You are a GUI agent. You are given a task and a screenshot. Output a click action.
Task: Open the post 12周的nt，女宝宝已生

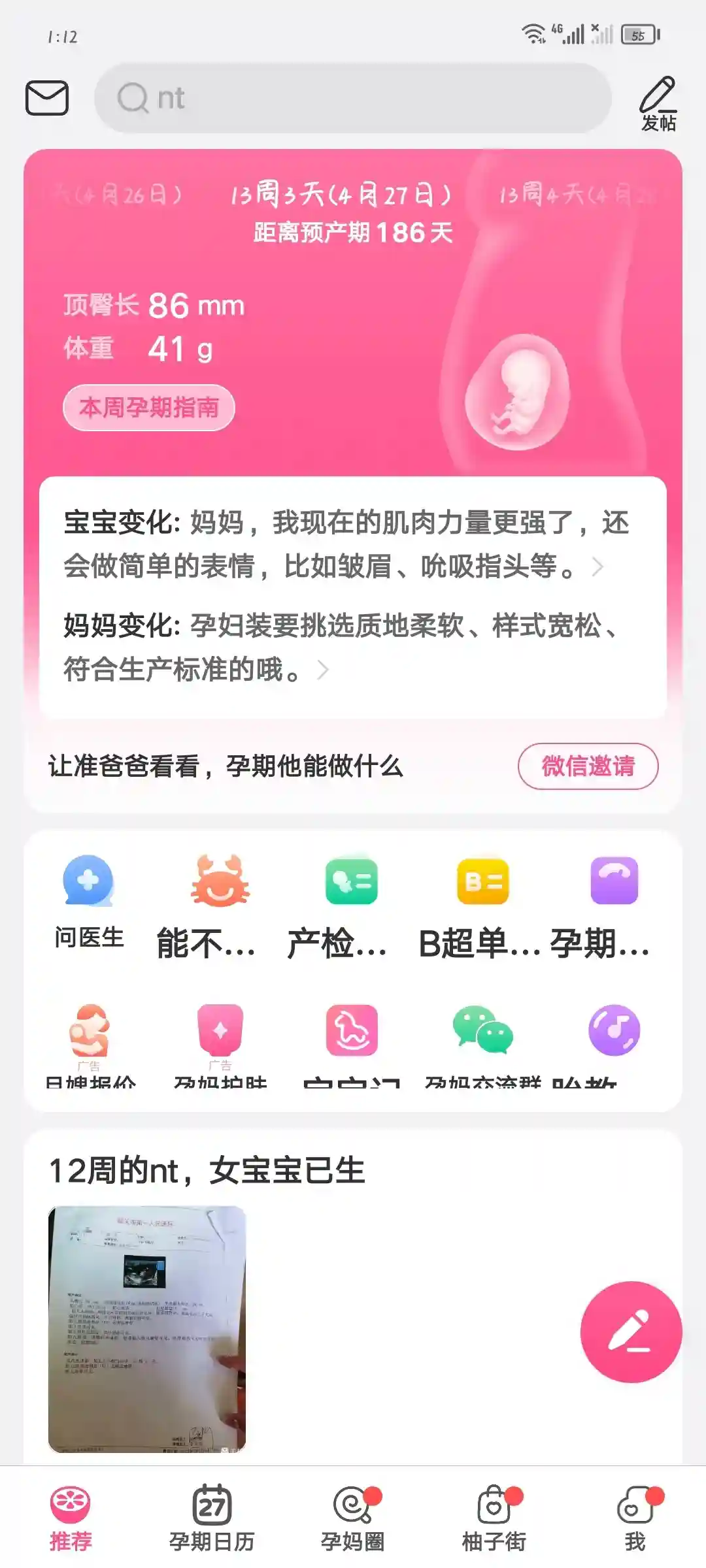[x=207, y=1171]
